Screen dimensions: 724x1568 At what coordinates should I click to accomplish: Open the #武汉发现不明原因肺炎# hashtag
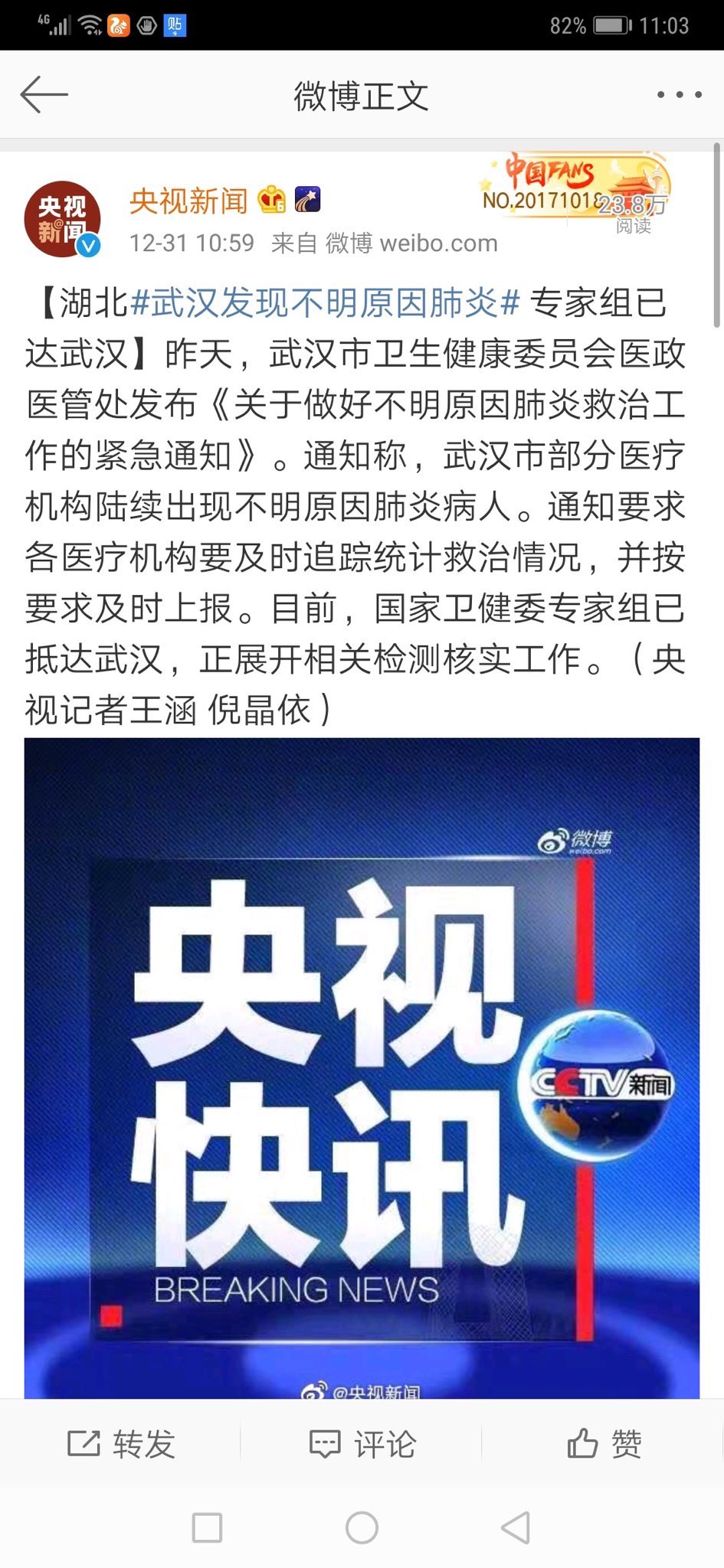pos(326,303)
